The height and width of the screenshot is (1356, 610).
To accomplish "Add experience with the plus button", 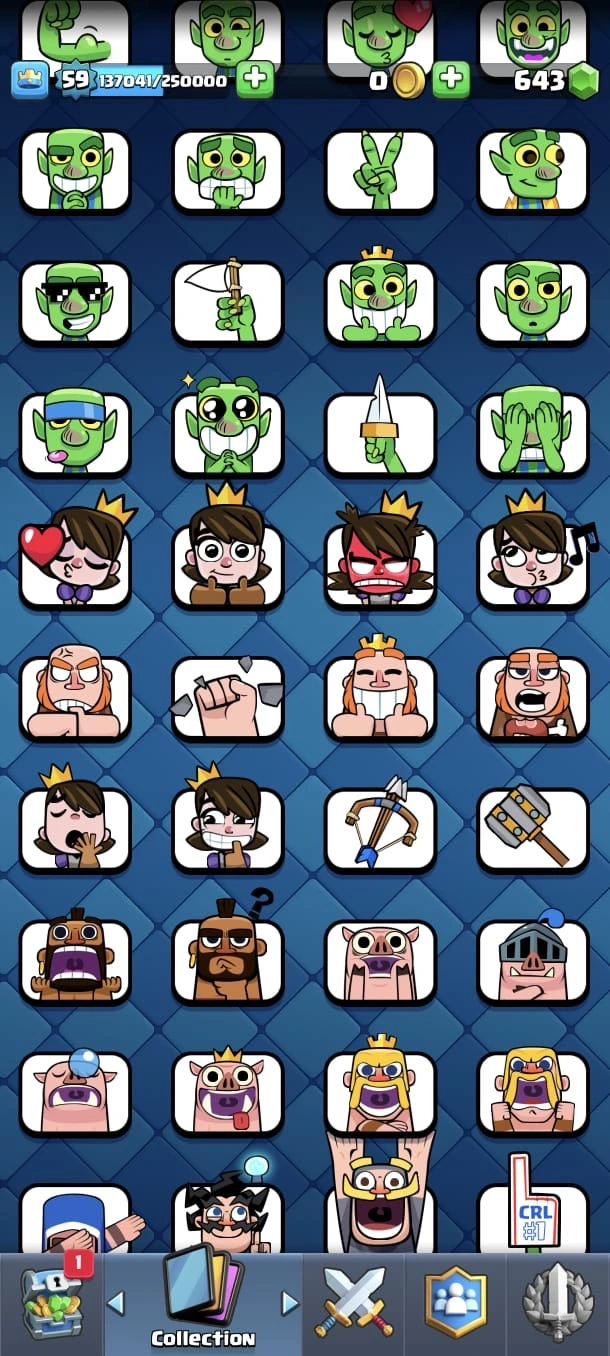I will pyautogui.click(x=255, y=80).
